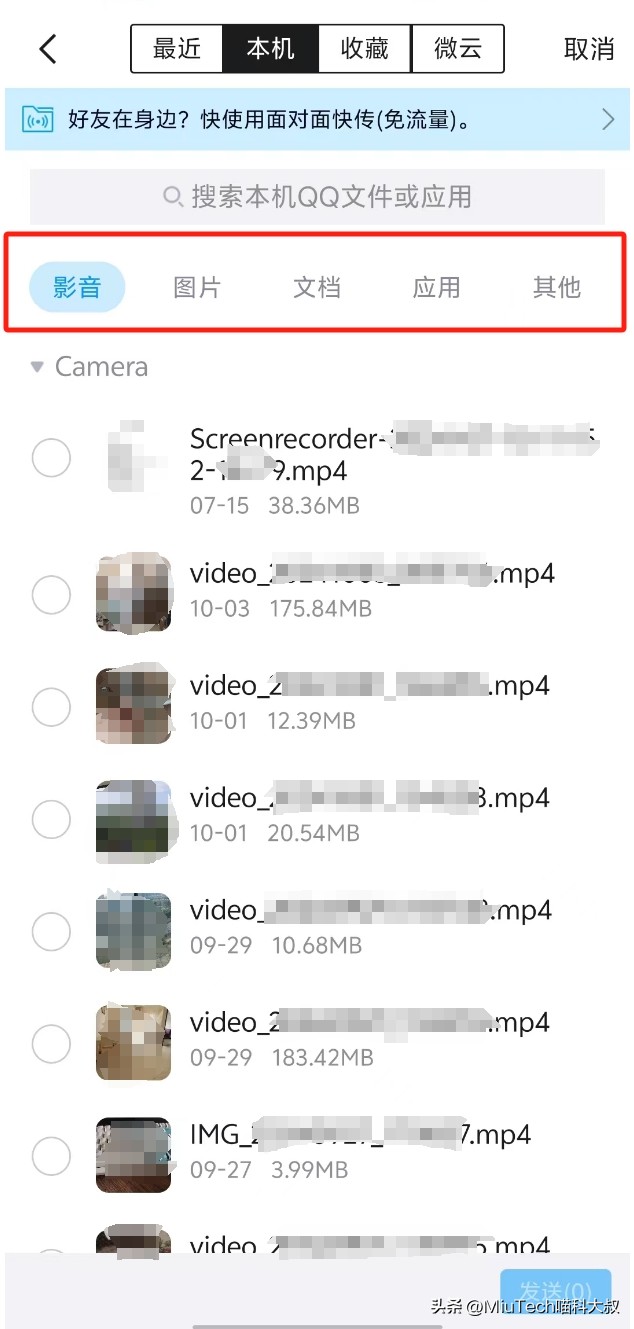Image resolution: width=634 pixels, height=1329 pixels.
Task: Check the 183.42MB video file
Action: (x=51, y=1045)
